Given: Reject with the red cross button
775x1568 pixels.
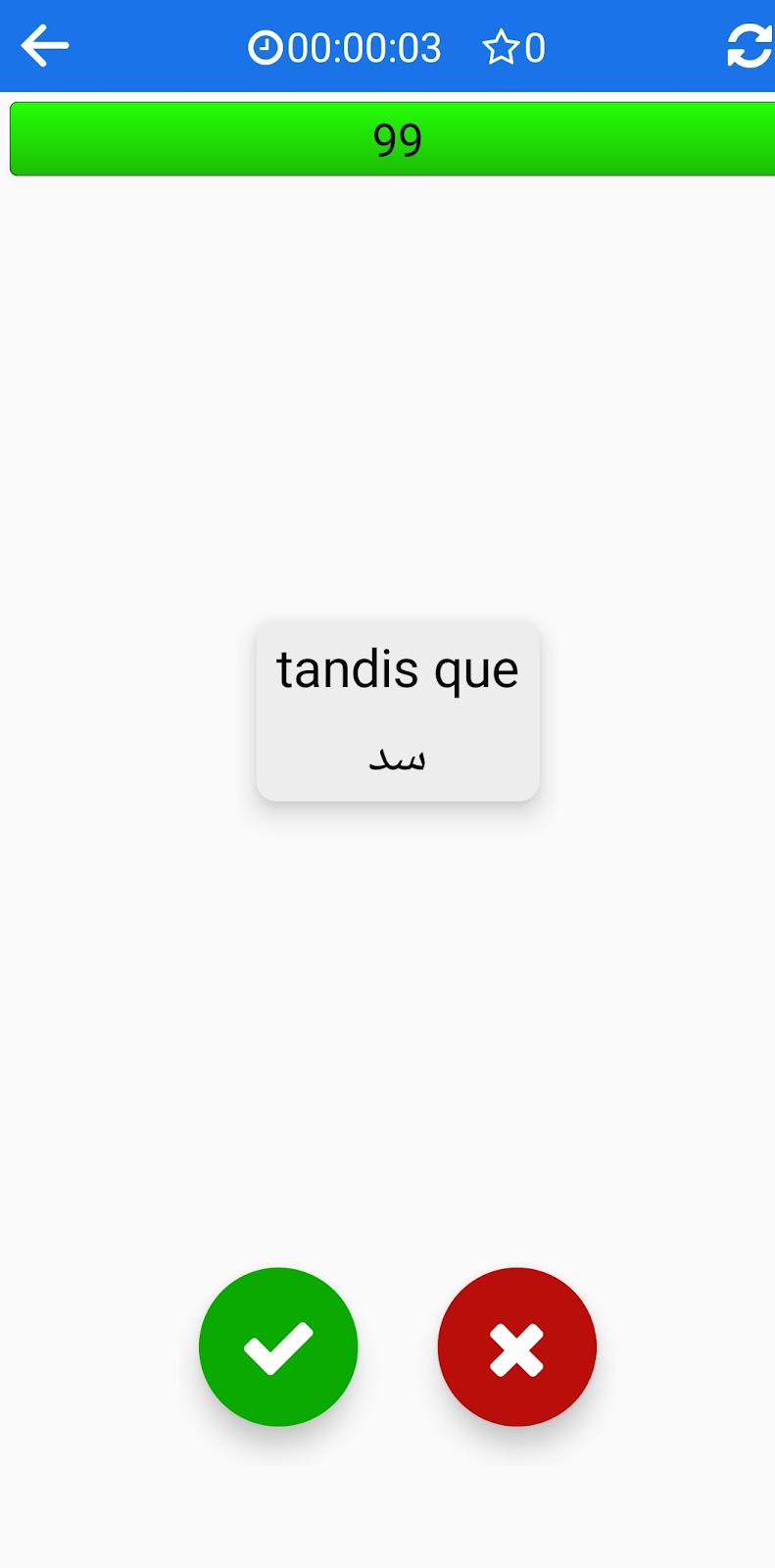Looking at the screenshot, I should tap(517, 1347).
